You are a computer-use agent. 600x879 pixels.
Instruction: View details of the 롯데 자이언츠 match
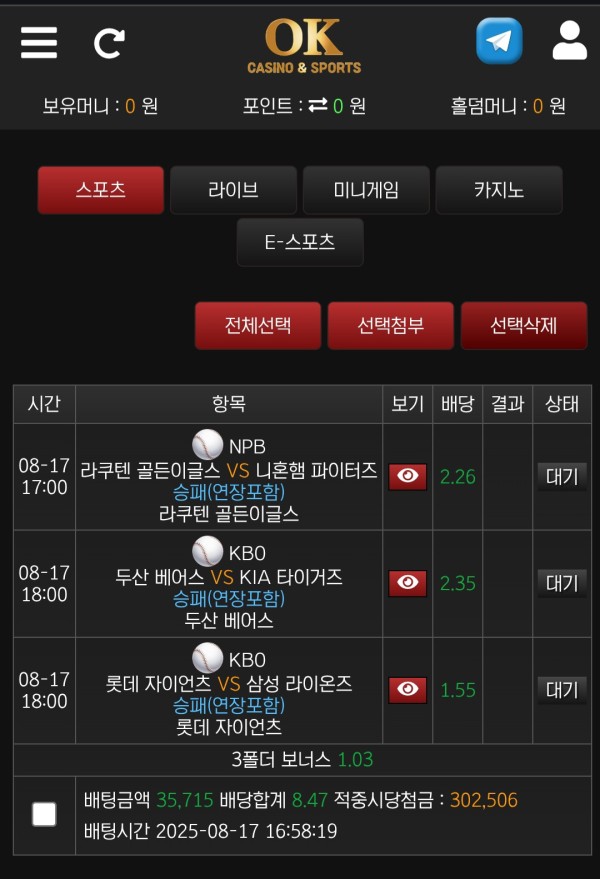pyautogui.click(x=407, y=689)
